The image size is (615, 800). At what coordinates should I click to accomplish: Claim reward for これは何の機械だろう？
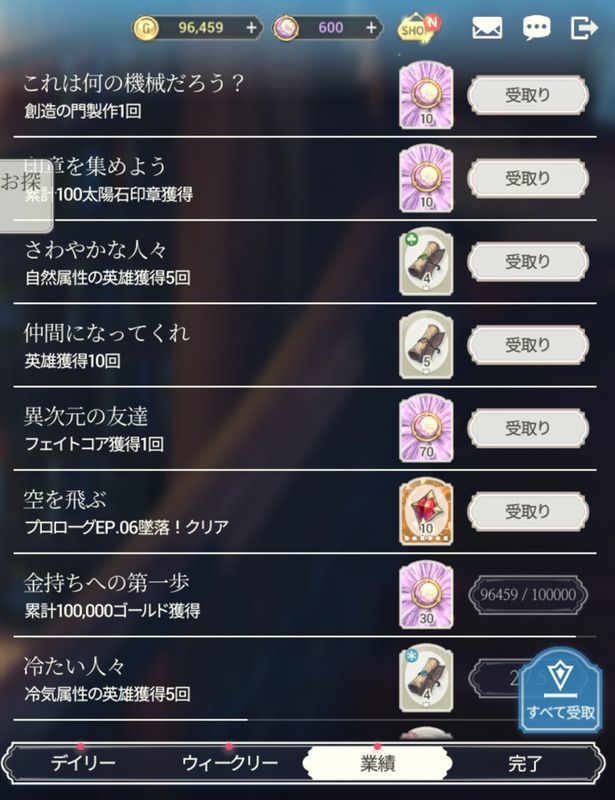point(527,95)
